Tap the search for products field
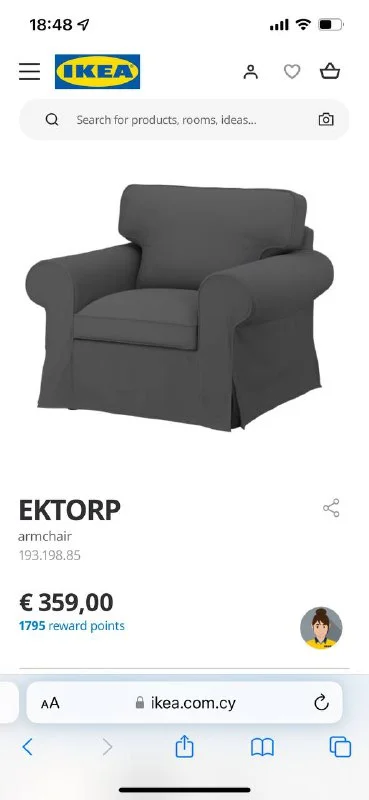Image resolution: width=369 pixels, height=800 pixels. (184, 120)
